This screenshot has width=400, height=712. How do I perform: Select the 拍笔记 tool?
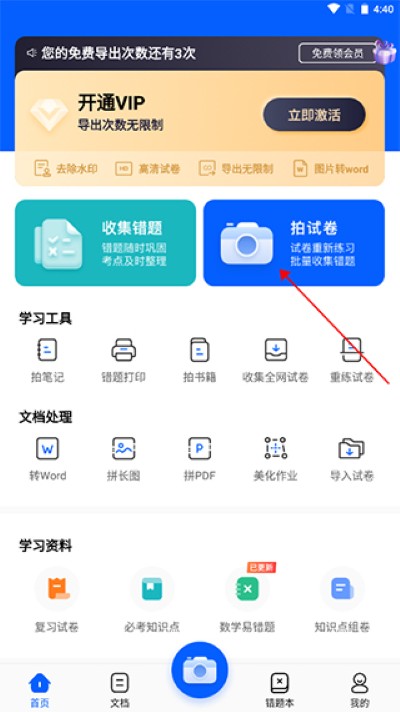click(x=47, y=360)
